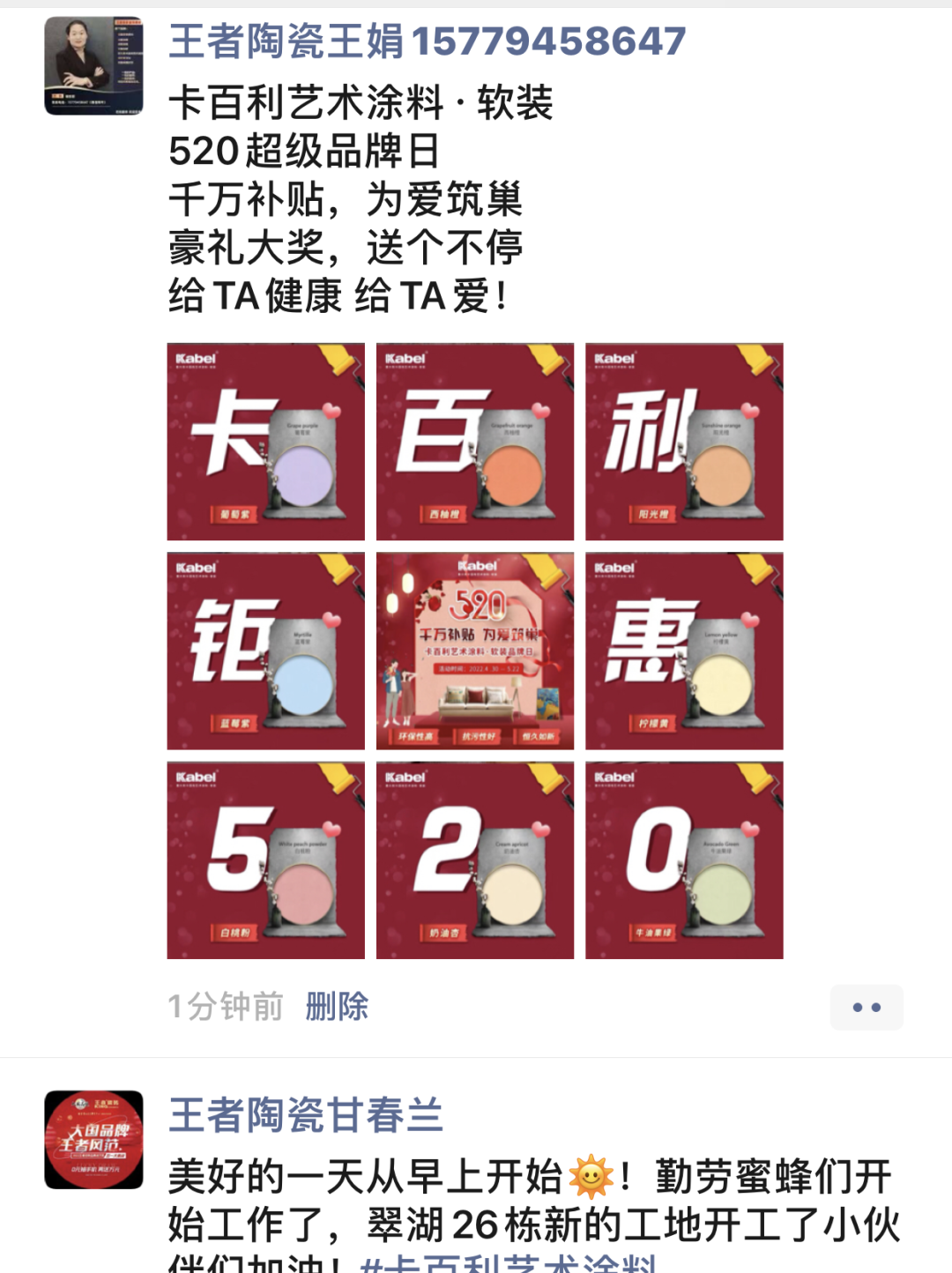Open the name link 王者陶瓷甘春兰
The width and height of the screenshot is (952, 1273).
[x=305, y=1115]
